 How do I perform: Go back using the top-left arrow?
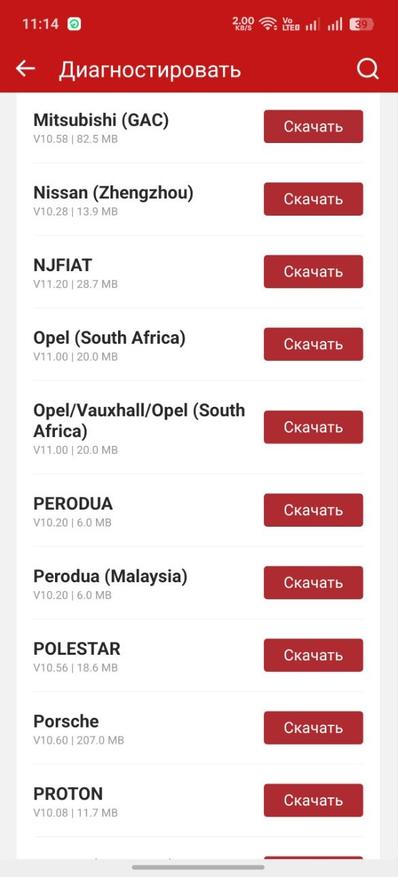coord(25,69)
